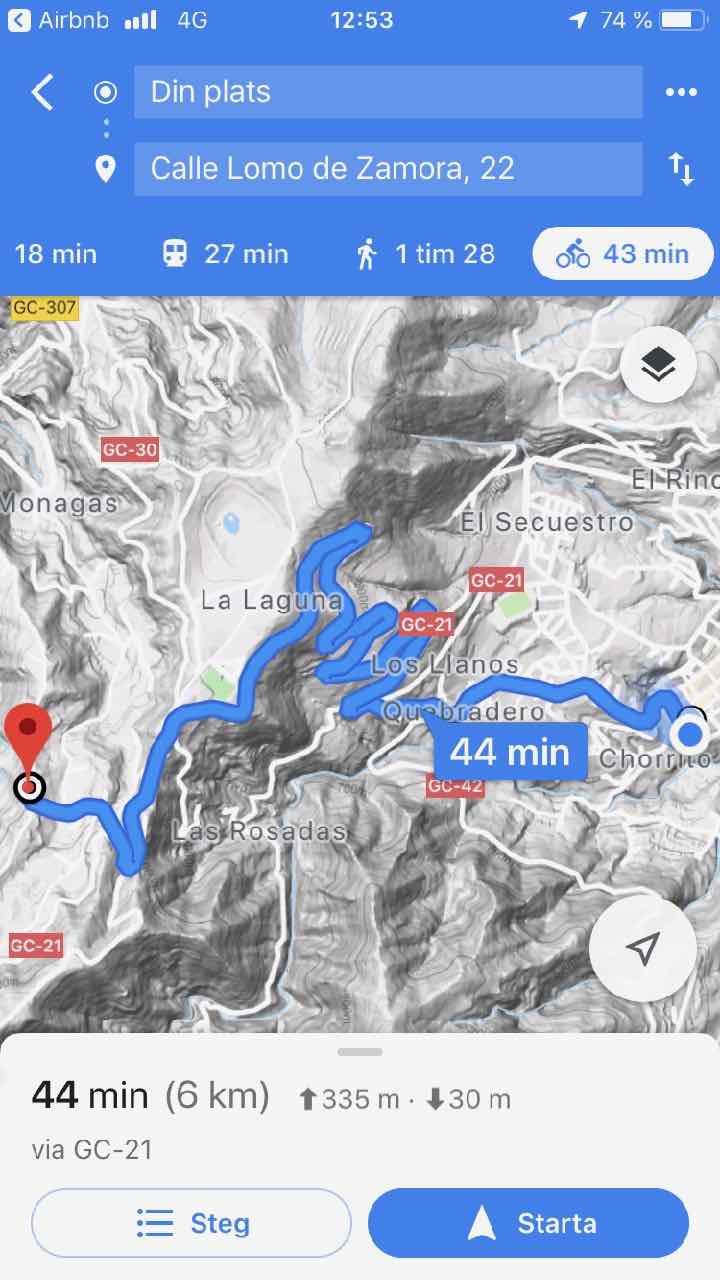Switch to walking mode 1 tim 28
This screenshot has width=720, height=1280.
point(426,254)
